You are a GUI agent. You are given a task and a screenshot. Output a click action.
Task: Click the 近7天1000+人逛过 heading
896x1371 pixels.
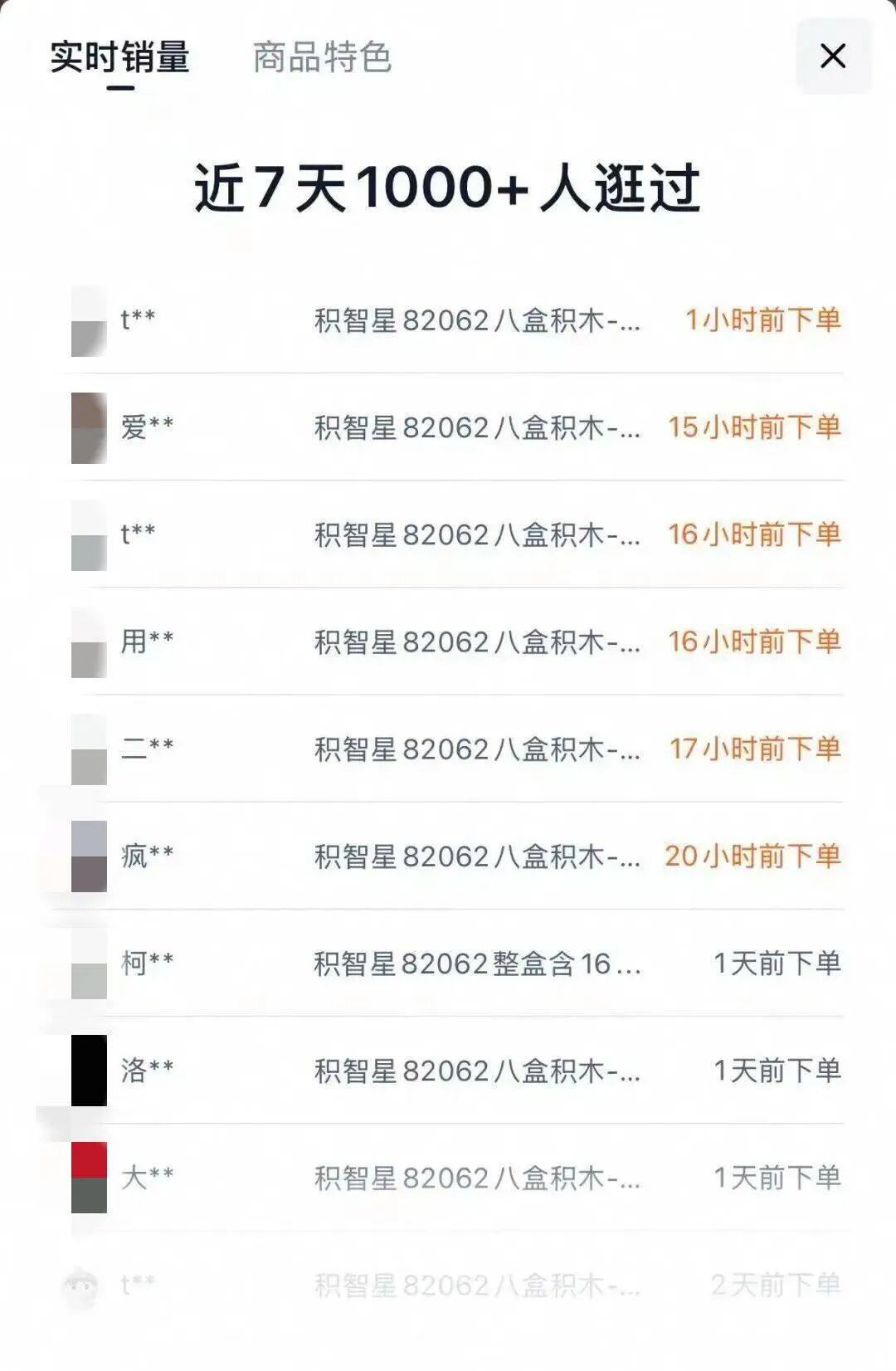pyautogui.click(x=448, y=187)
